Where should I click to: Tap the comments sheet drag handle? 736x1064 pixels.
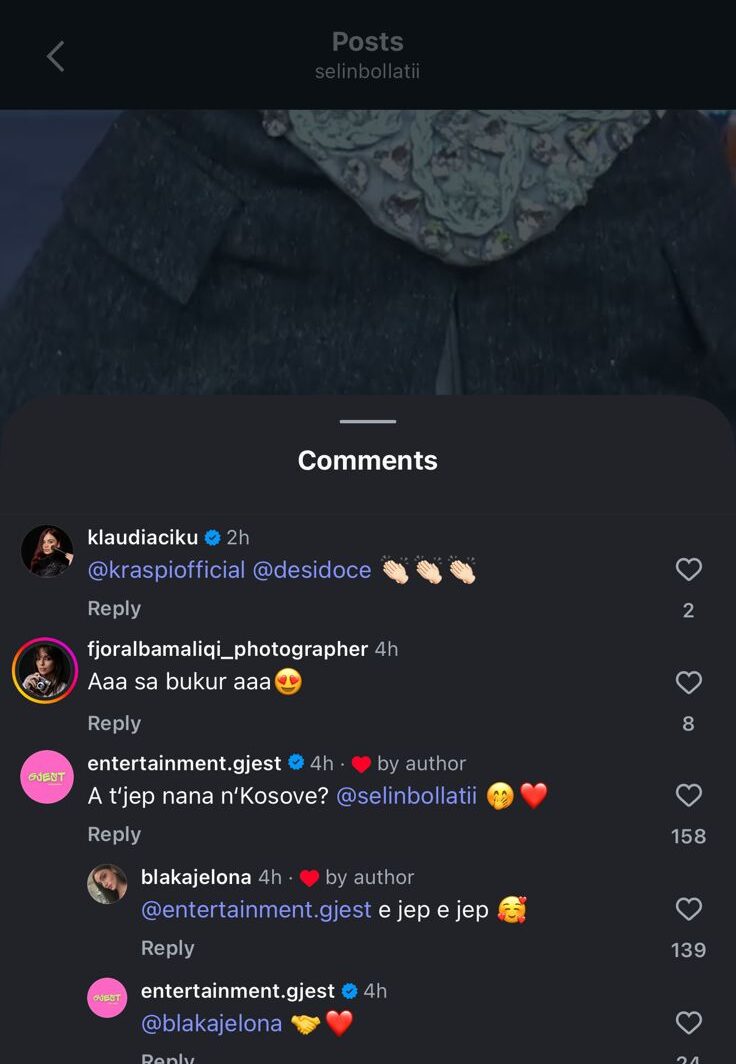click(x=367, y=421)
